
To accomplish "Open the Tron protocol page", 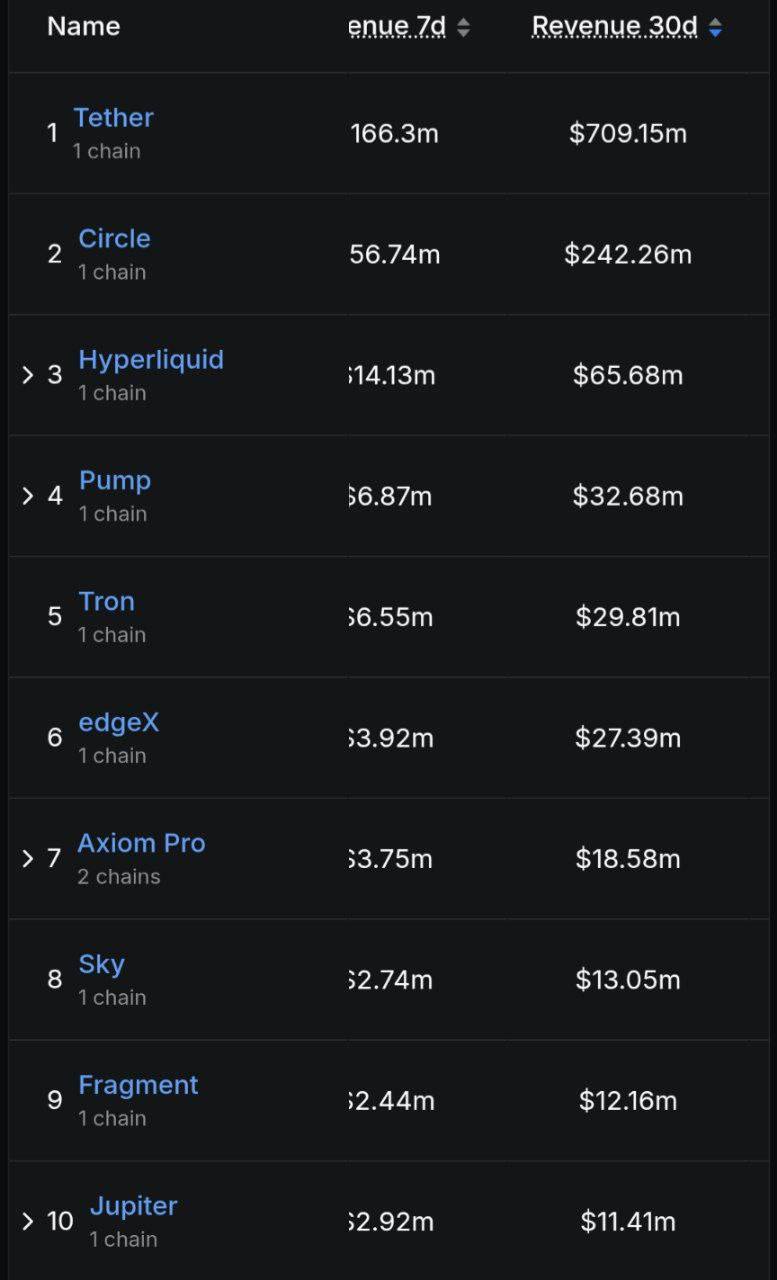I will 106,602.
